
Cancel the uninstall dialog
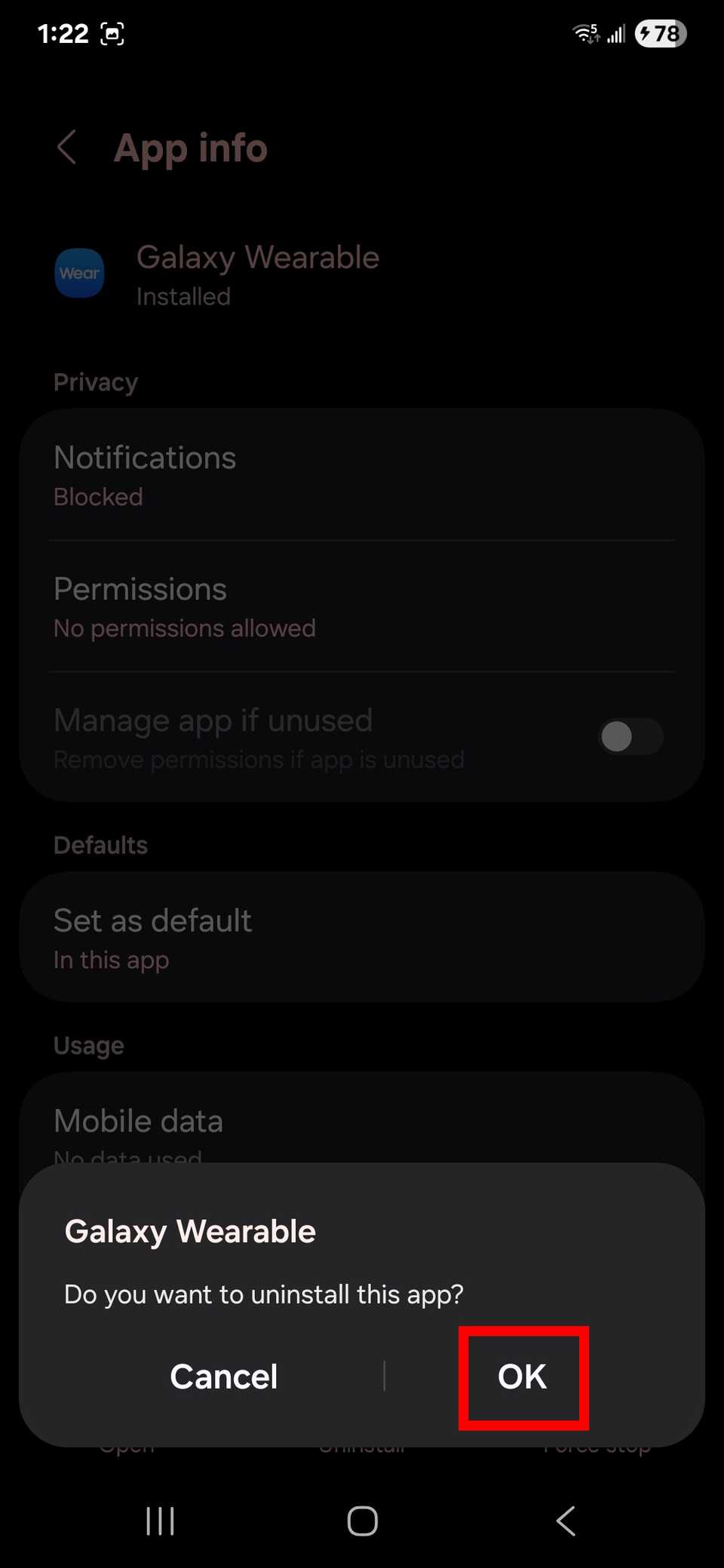[223, 1375]
